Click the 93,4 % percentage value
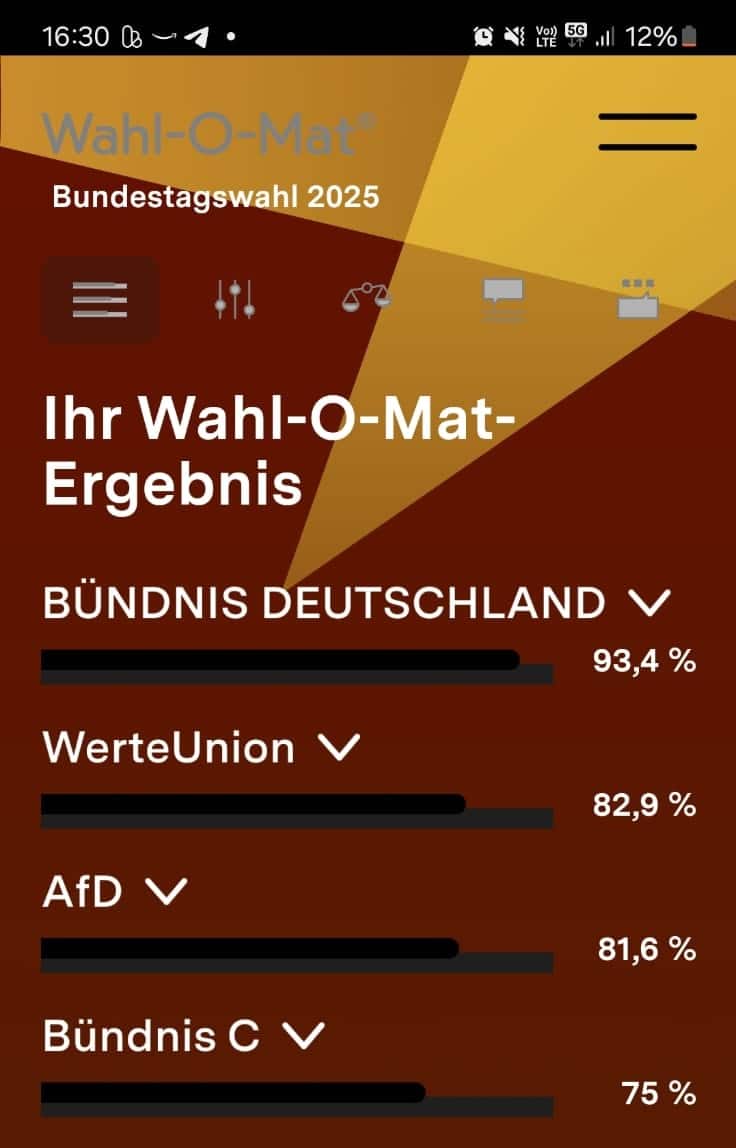 (x=646, y=659)
